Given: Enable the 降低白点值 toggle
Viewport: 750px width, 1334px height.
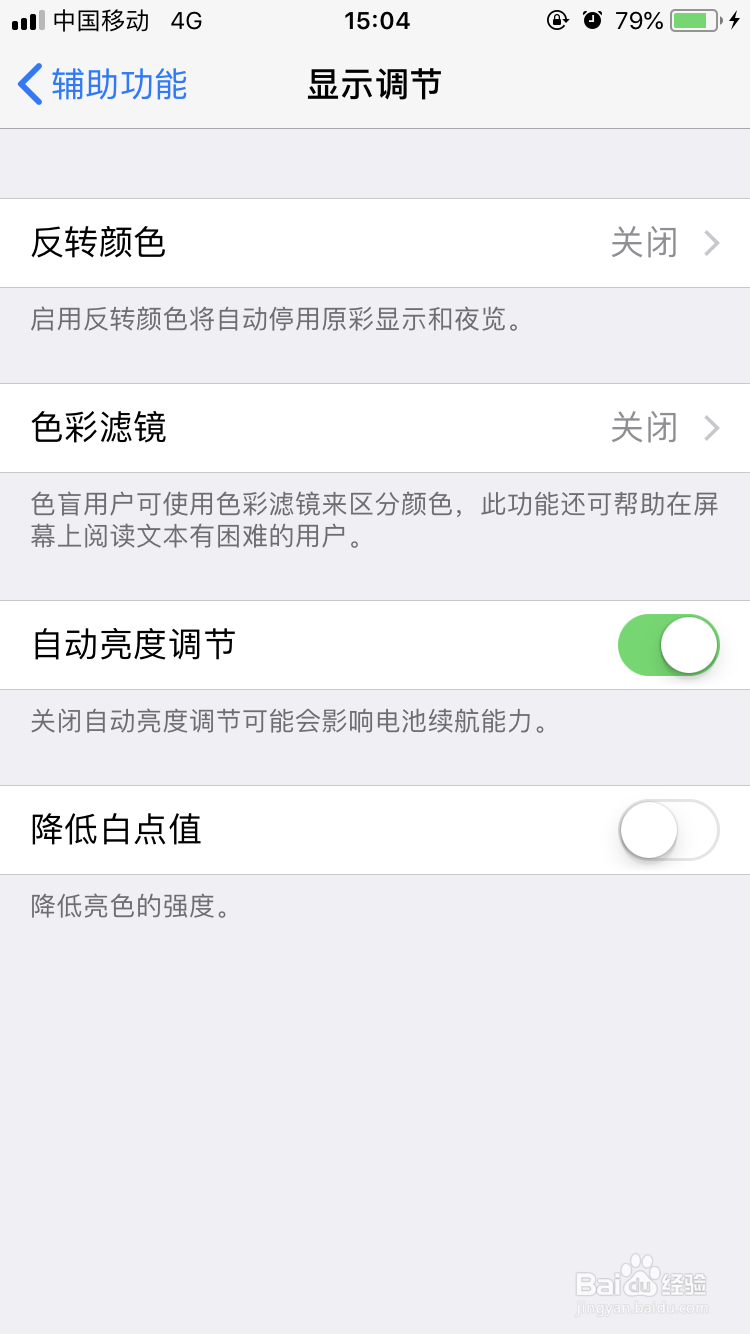Looking at the screenshot, I should tap(668, 830).
